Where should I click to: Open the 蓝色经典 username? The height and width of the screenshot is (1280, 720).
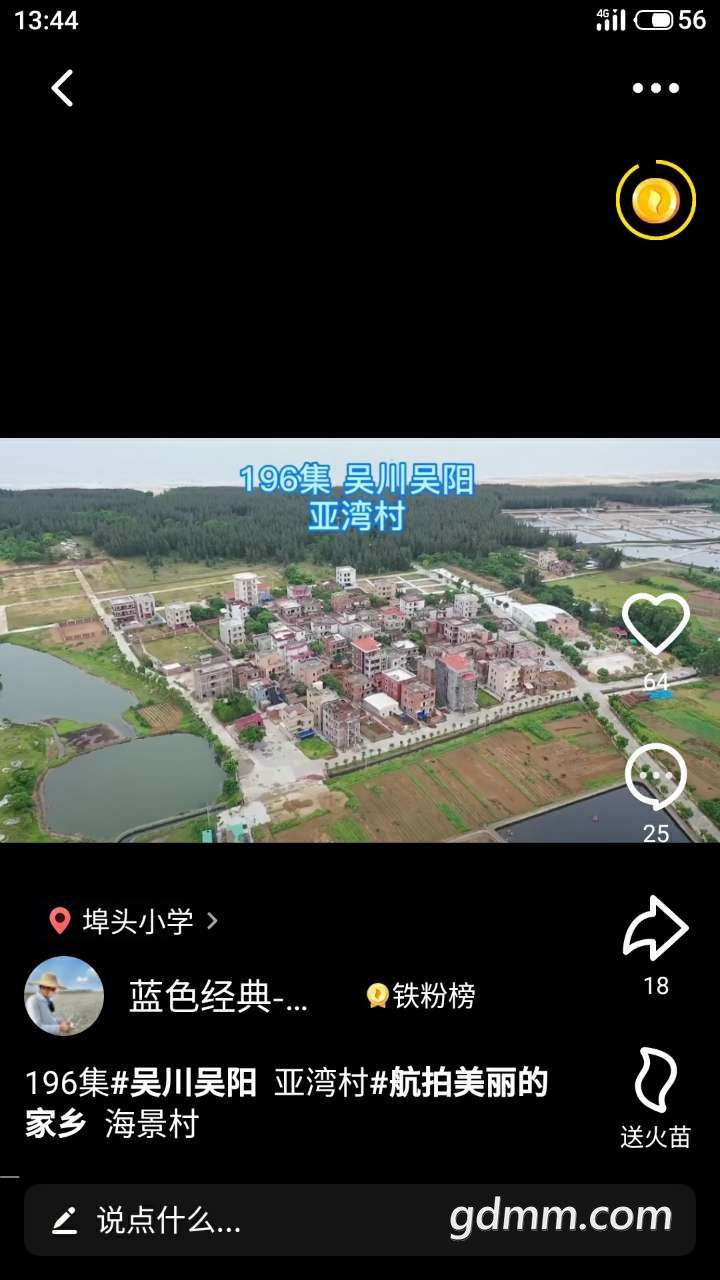click(x=218, y=996)
